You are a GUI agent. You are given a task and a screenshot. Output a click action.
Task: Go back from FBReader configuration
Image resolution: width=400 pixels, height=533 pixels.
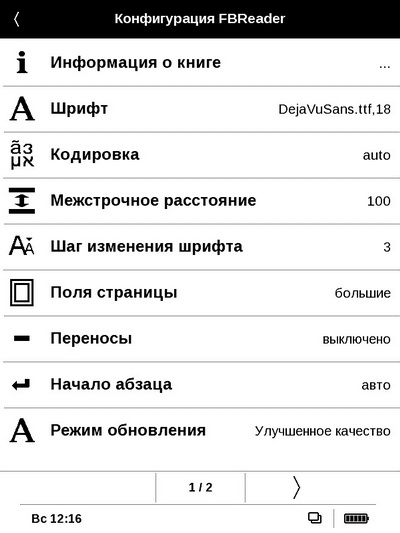tap(17, 19)
